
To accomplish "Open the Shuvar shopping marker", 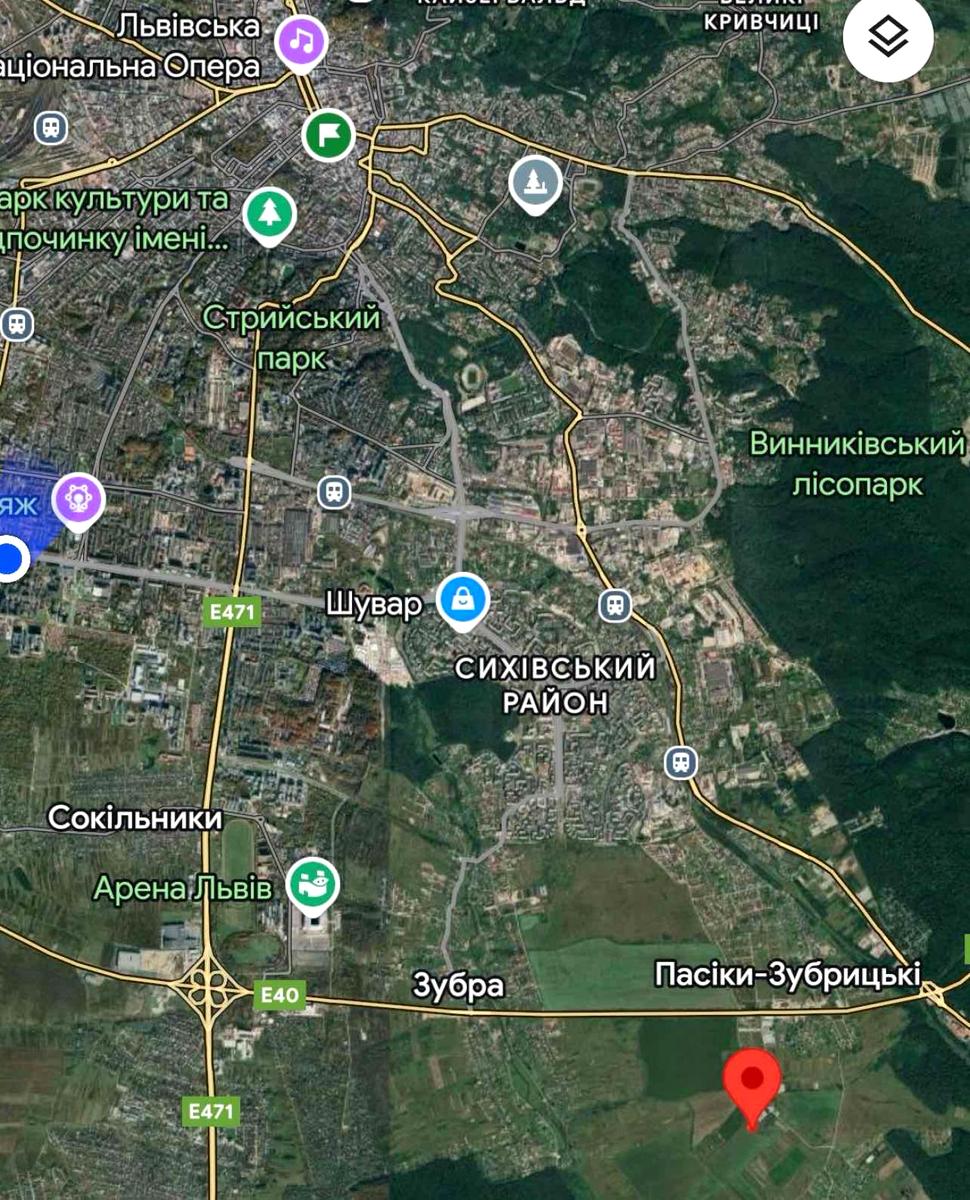I will 463,600.
